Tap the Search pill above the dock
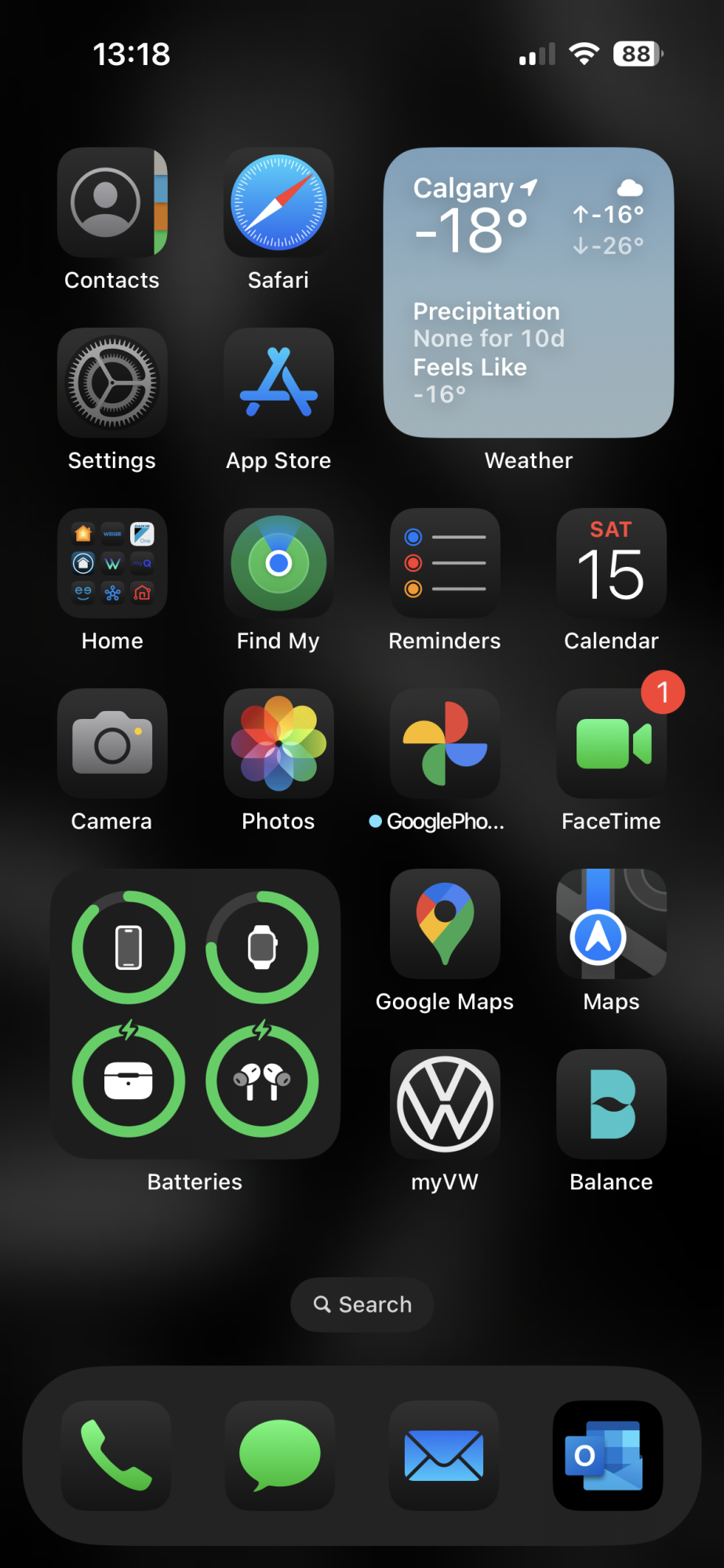 [362, 1305]
